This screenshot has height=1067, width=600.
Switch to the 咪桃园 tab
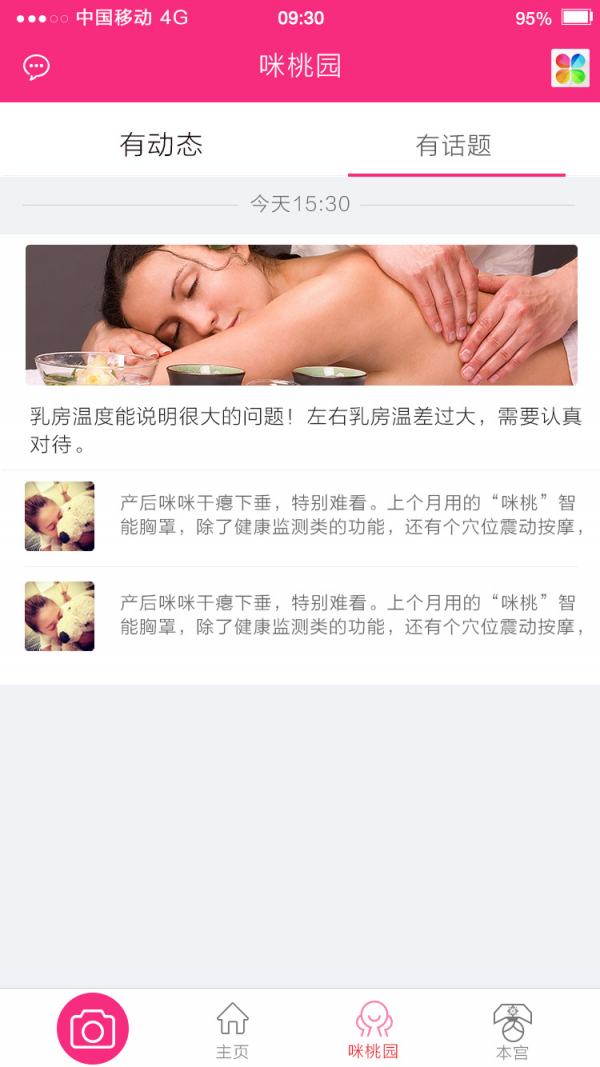pos(373,1030)
